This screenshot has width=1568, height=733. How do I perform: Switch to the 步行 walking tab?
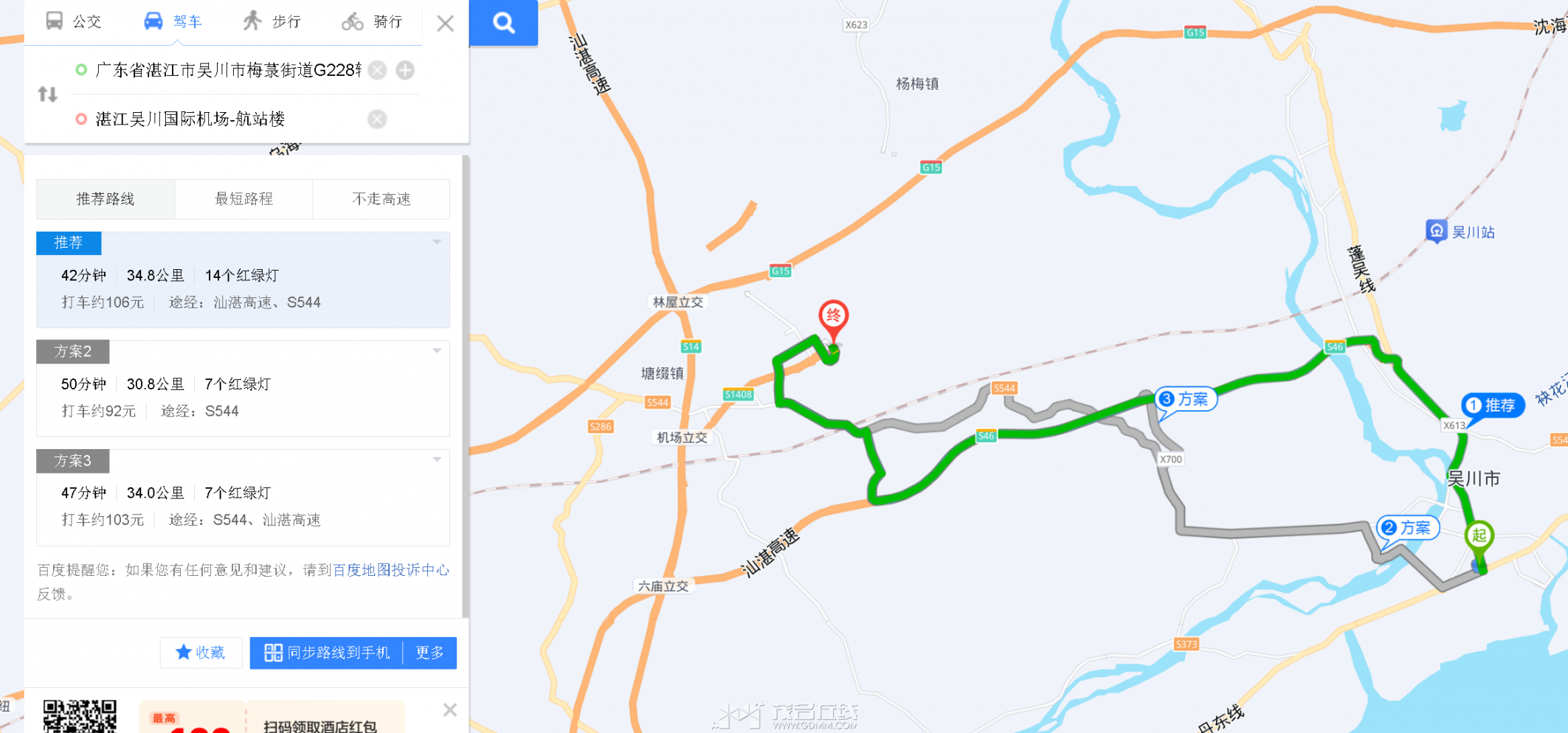click(272, 21)
